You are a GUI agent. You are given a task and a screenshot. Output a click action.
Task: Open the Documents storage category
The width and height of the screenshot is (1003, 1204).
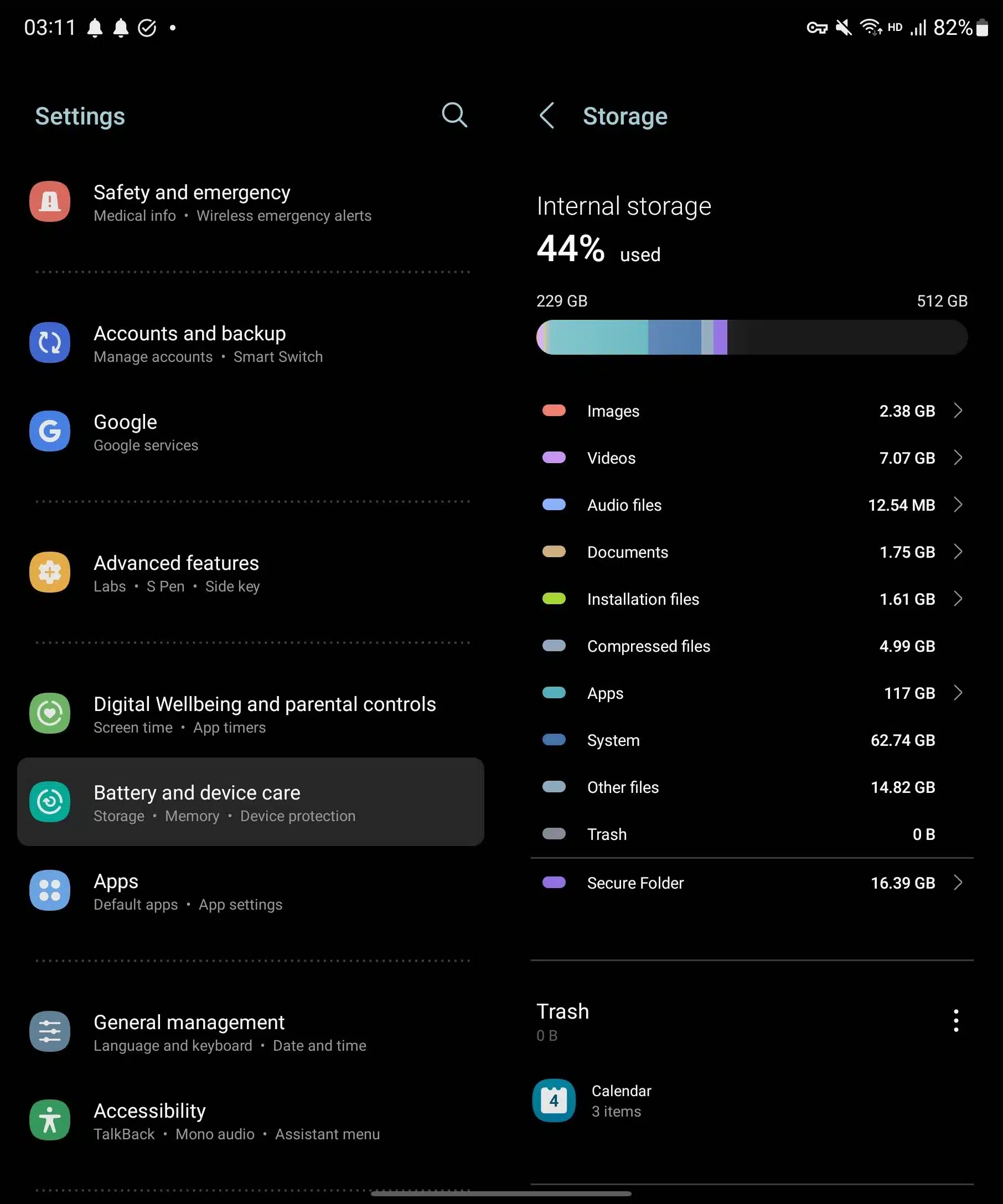751,552
